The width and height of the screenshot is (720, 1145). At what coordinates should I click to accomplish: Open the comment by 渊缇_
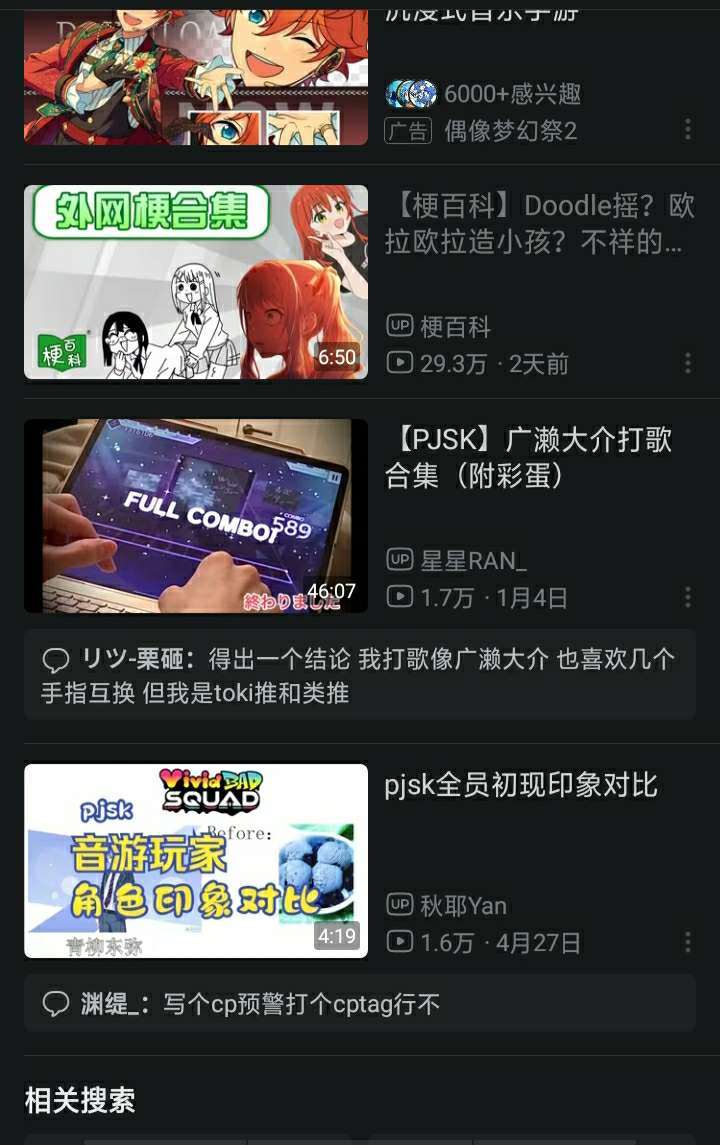click(x=360, y=1004)
